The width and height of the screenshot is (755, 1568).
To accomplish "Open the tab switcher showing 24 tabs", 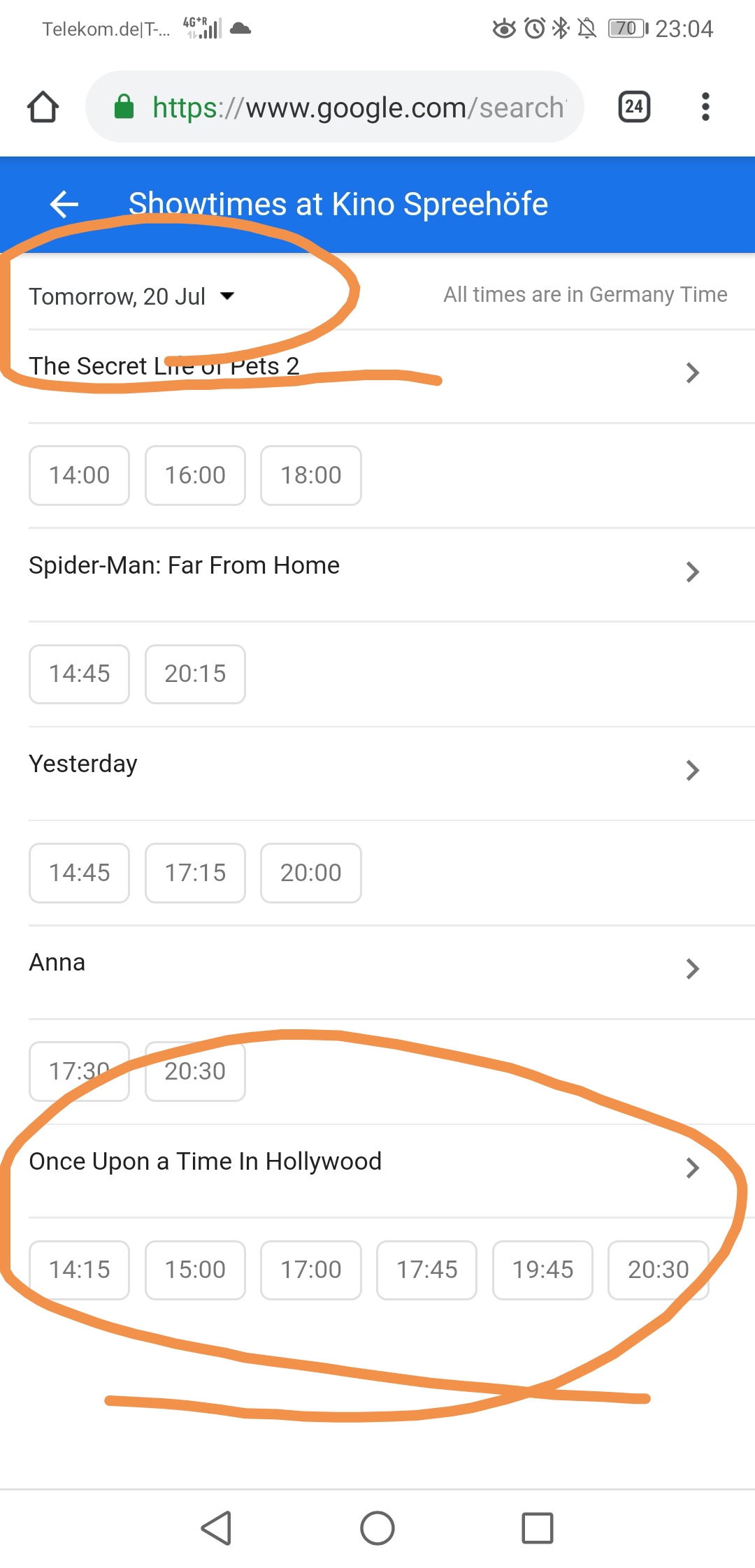I will click(x=634, y=107).
